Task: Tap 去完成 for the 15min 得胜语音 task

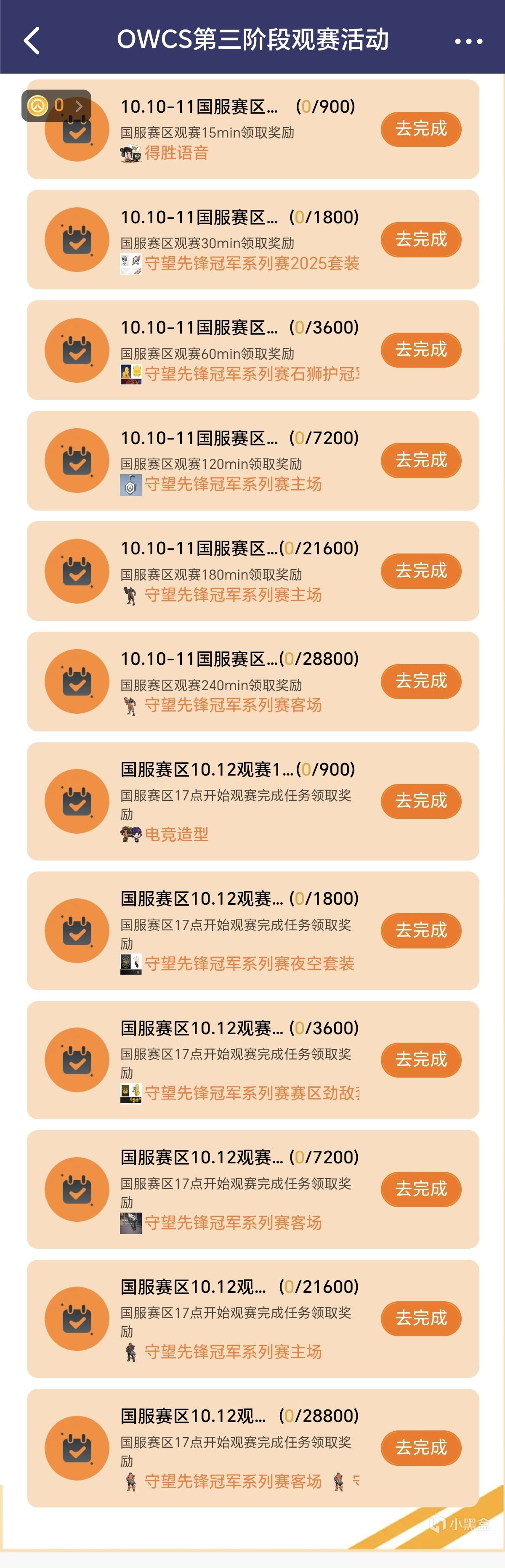Action: (421, 129)
